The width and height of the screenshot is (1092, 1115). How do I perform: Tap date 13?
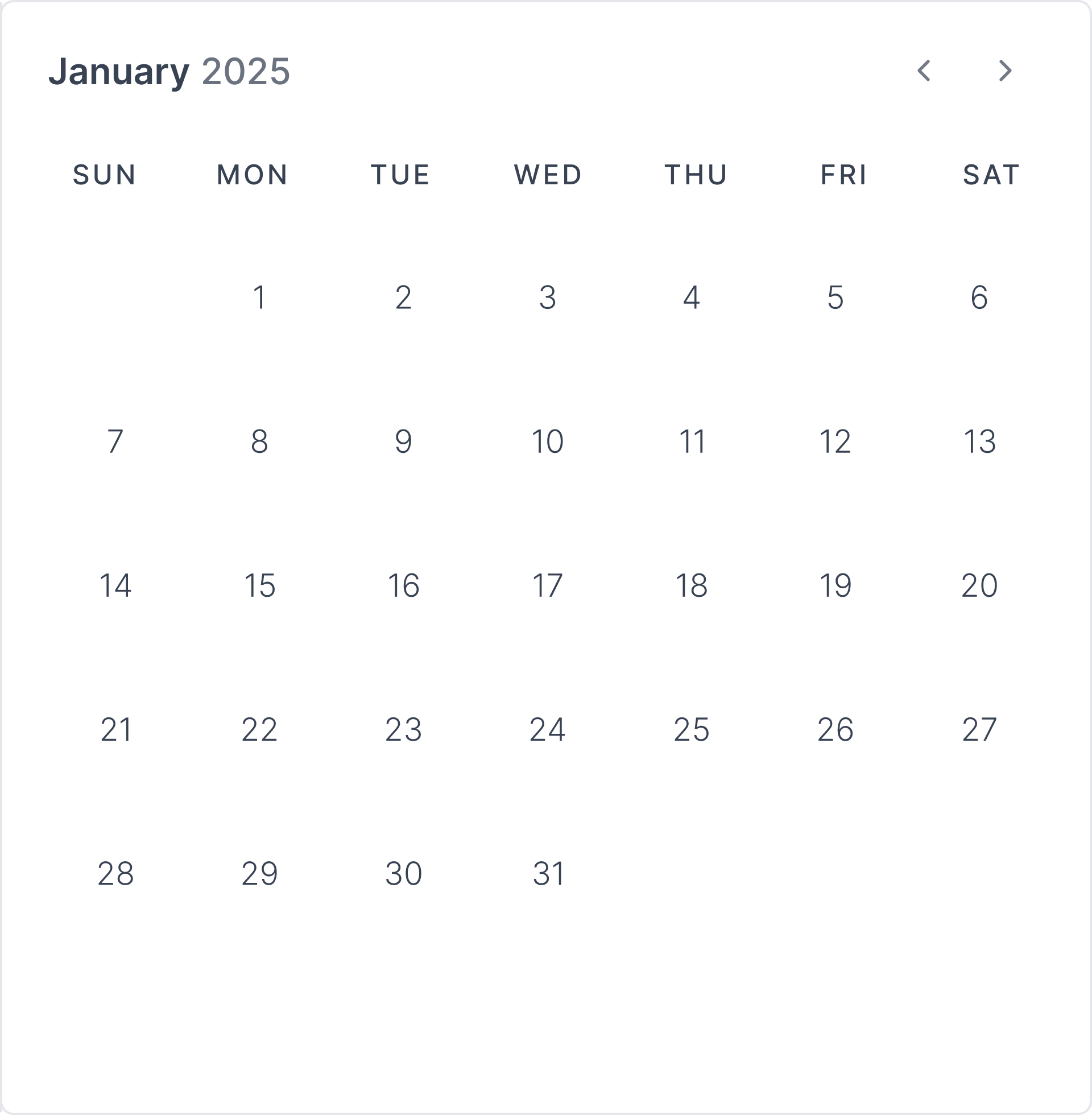coord(979,441)
